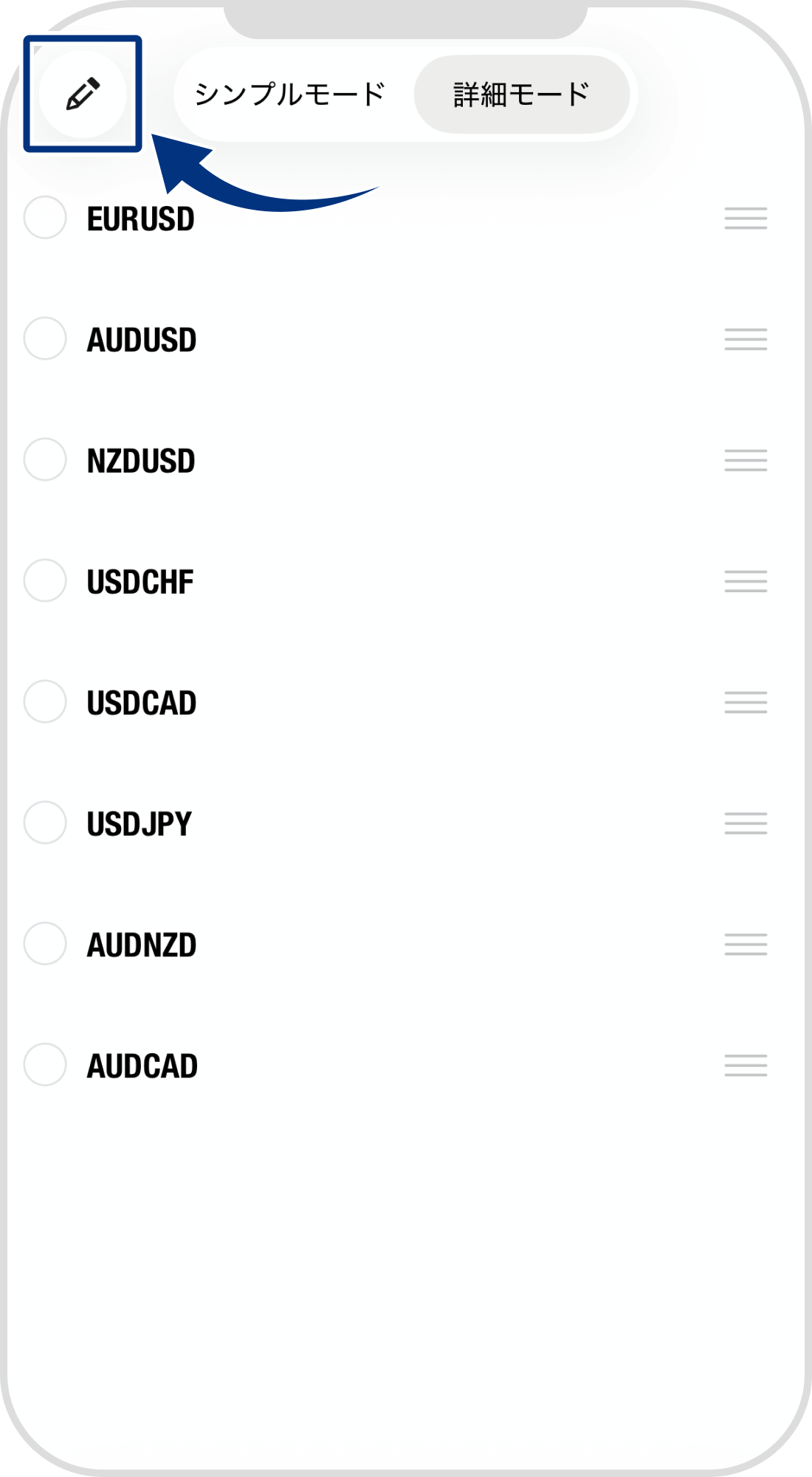The height and width of the screenshot is (1477, 812).
Task: Check the AUDUSD symbol
Action: tap(45, 338)
